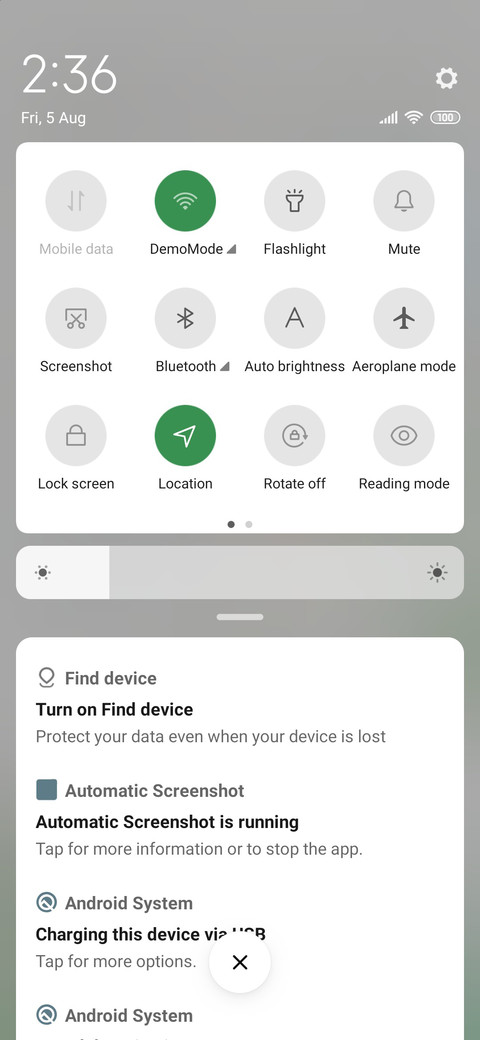Enable Auto brightness

[294, 318]
